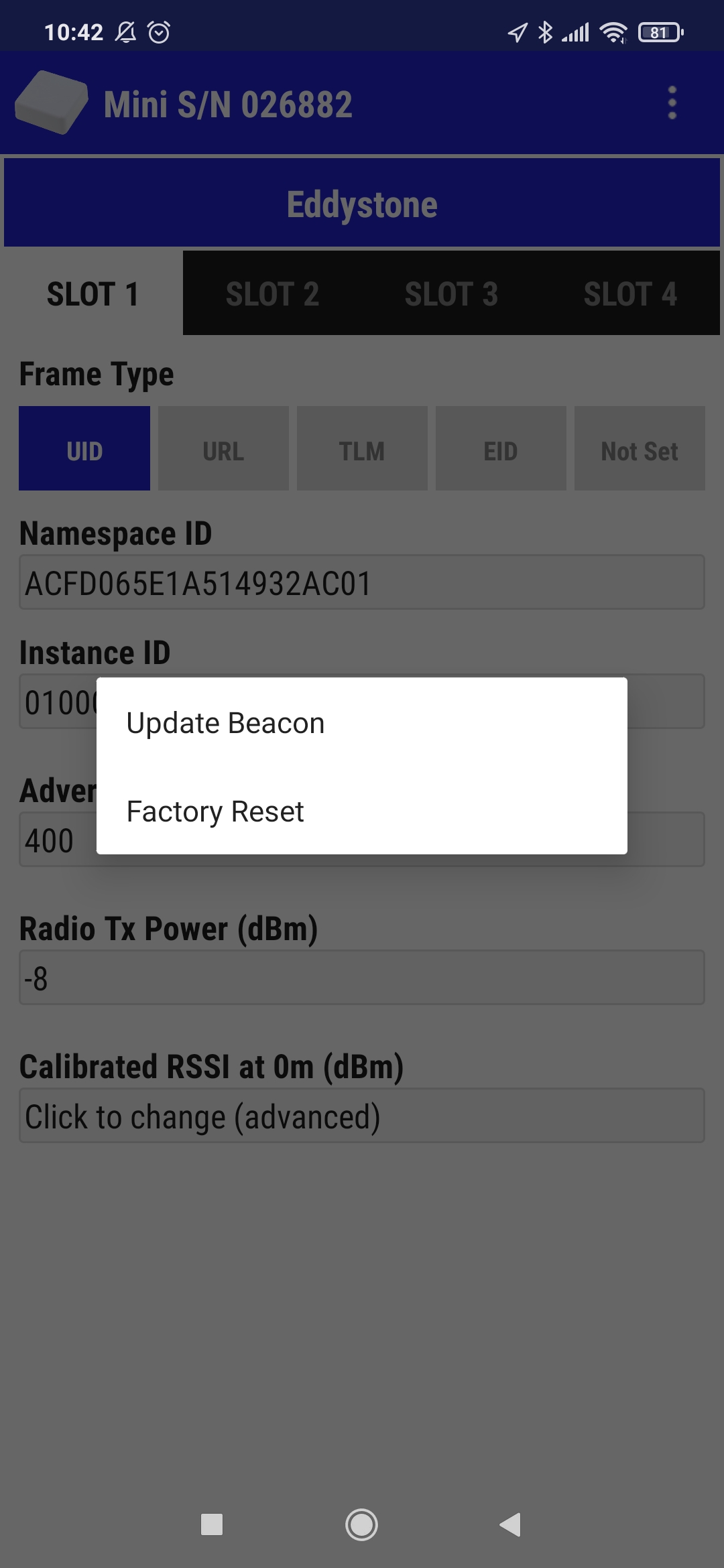Switch to the SLOT 4 tab
The width and height of the screenshot is (724, 1568).
click(x=630, y=293)
